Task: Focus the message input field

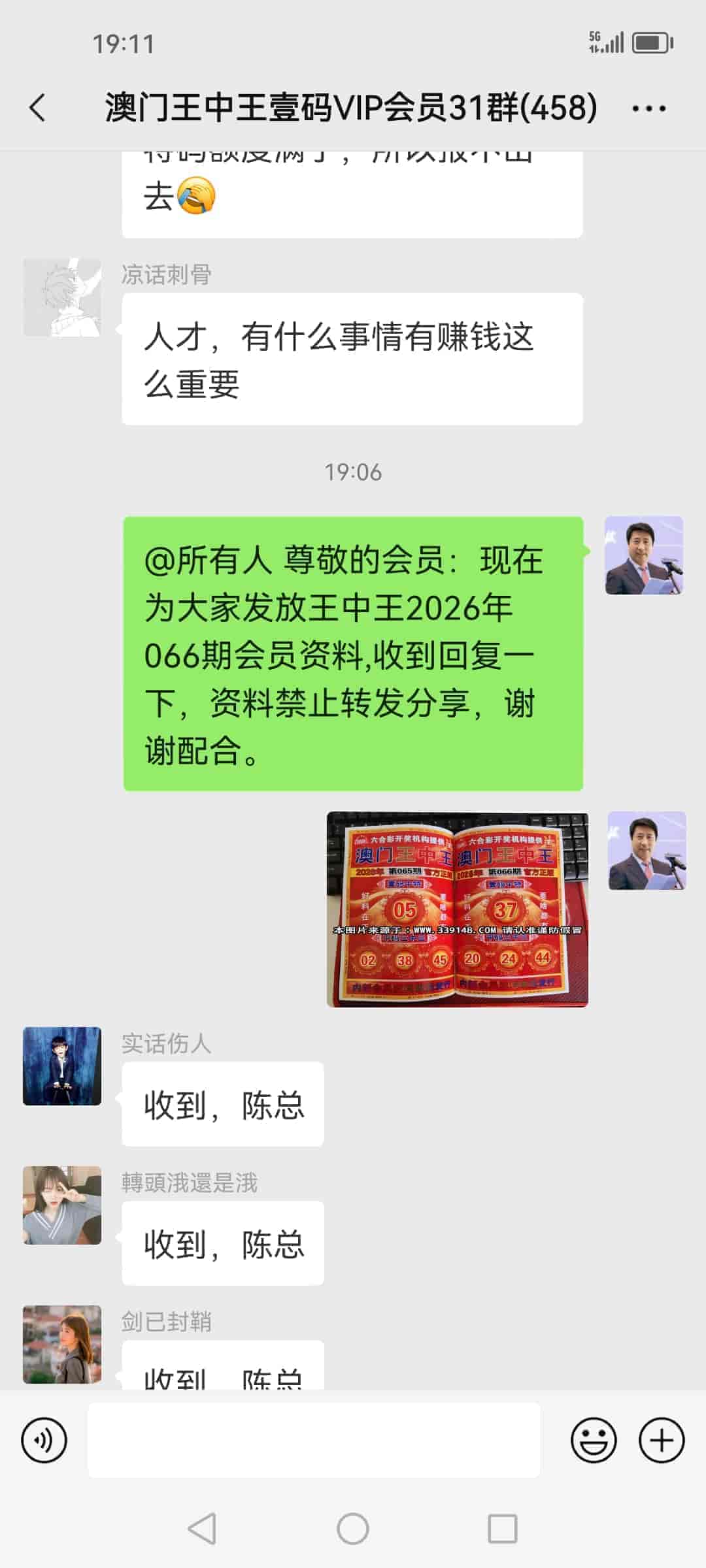Action: [314, 1440]
